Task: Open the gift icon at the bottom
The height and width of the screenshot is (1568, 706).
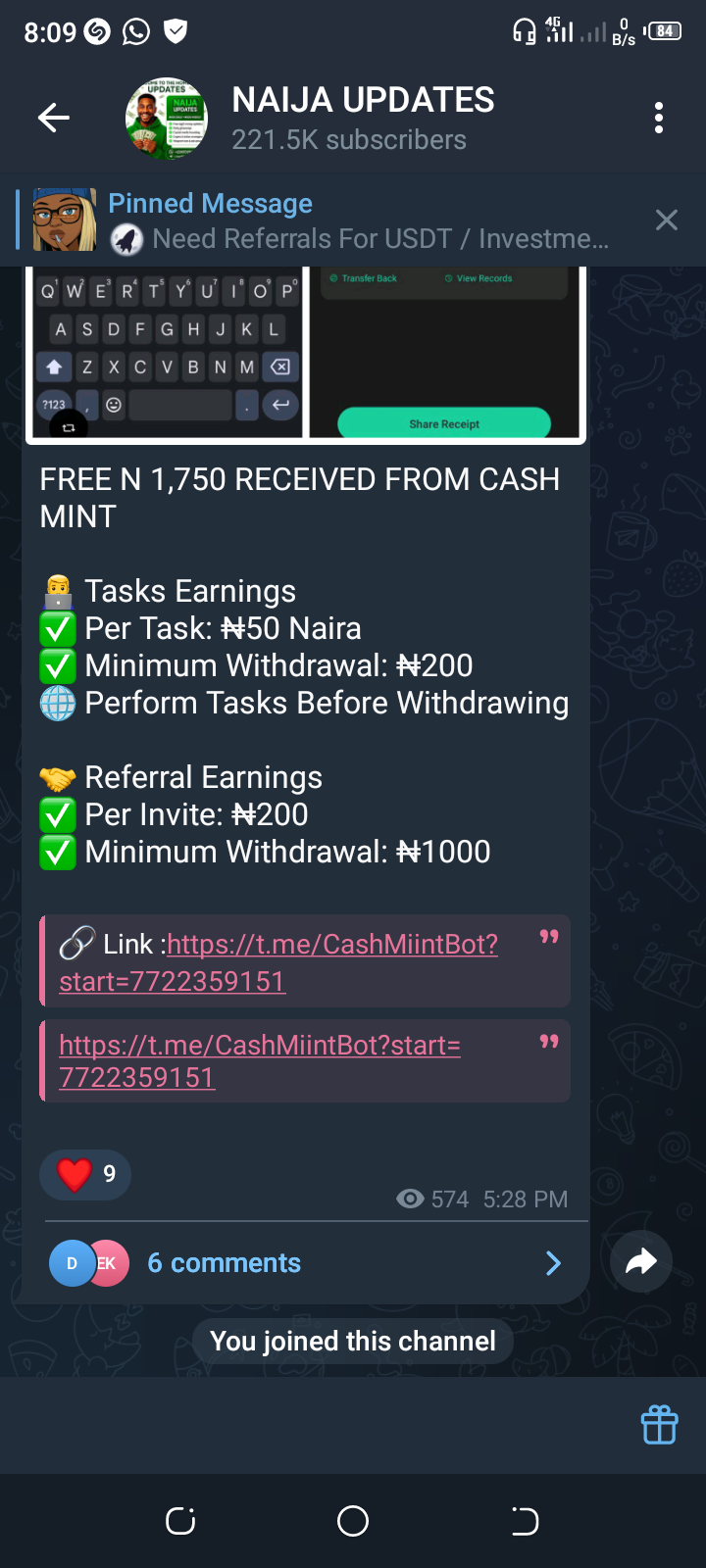Action: click(660, 1425)
